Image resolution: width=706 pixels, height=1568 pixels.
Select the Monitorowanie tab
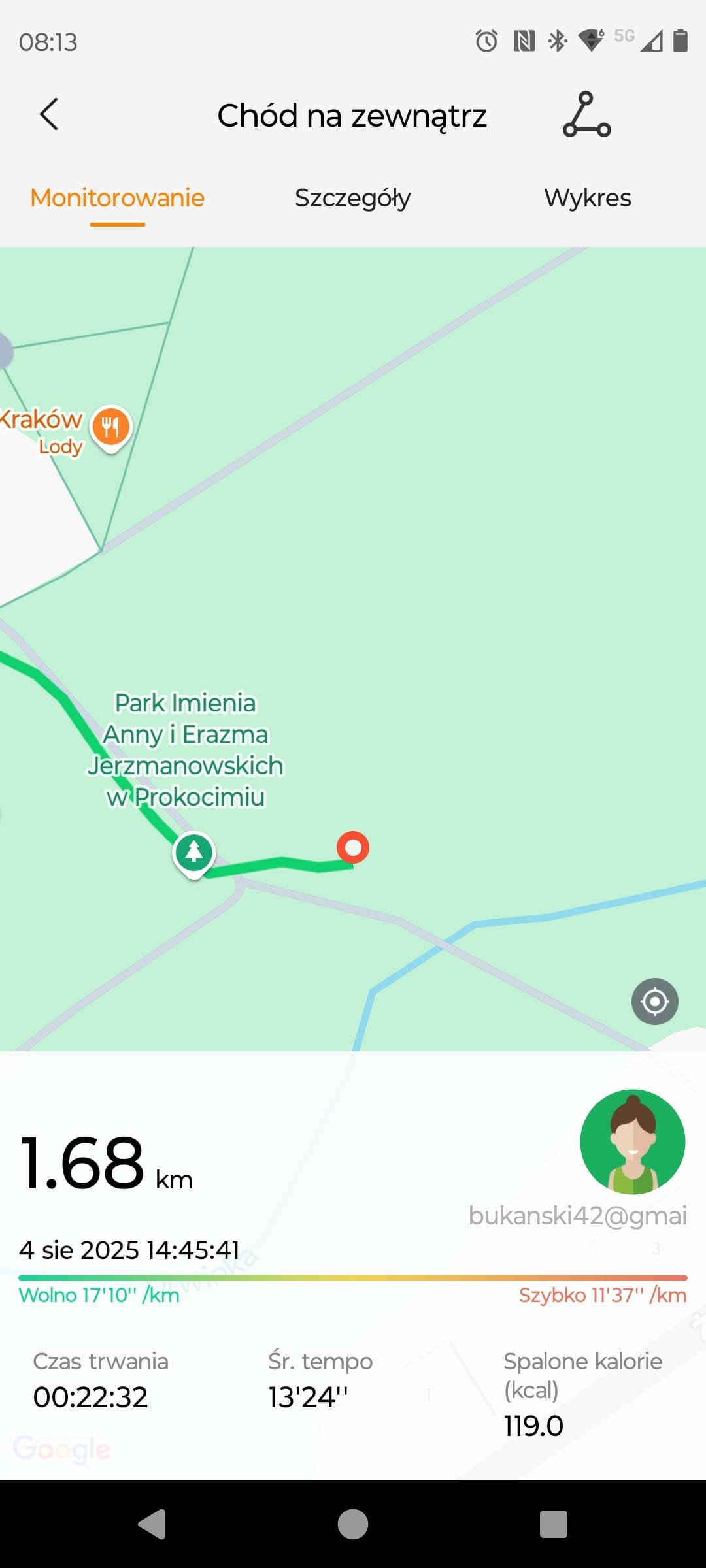click(x=118, y=198)
